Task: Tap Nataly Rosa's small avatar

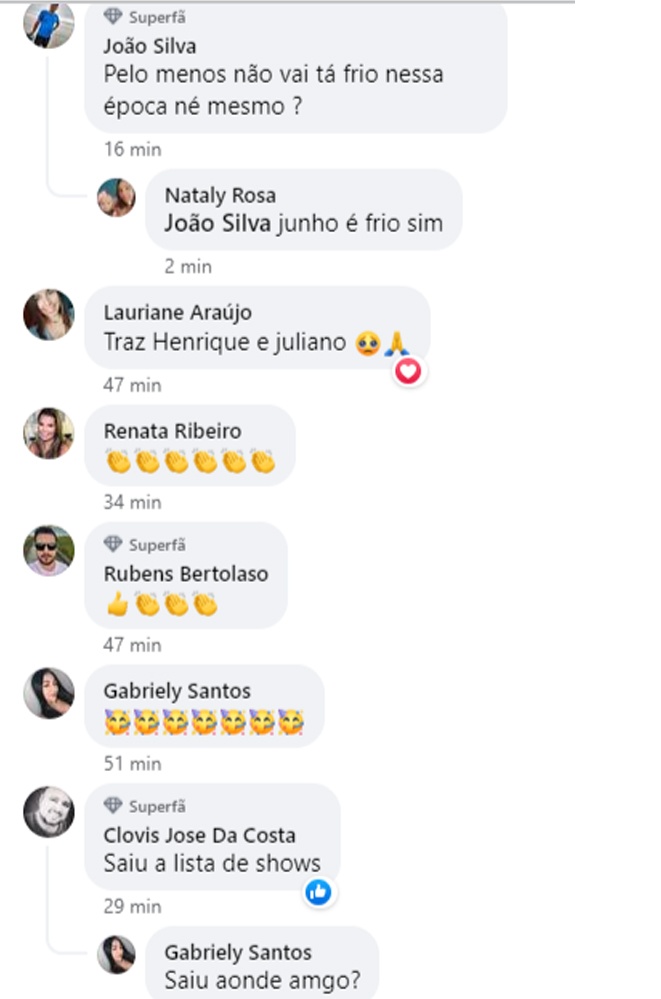Action: [116, 198]
